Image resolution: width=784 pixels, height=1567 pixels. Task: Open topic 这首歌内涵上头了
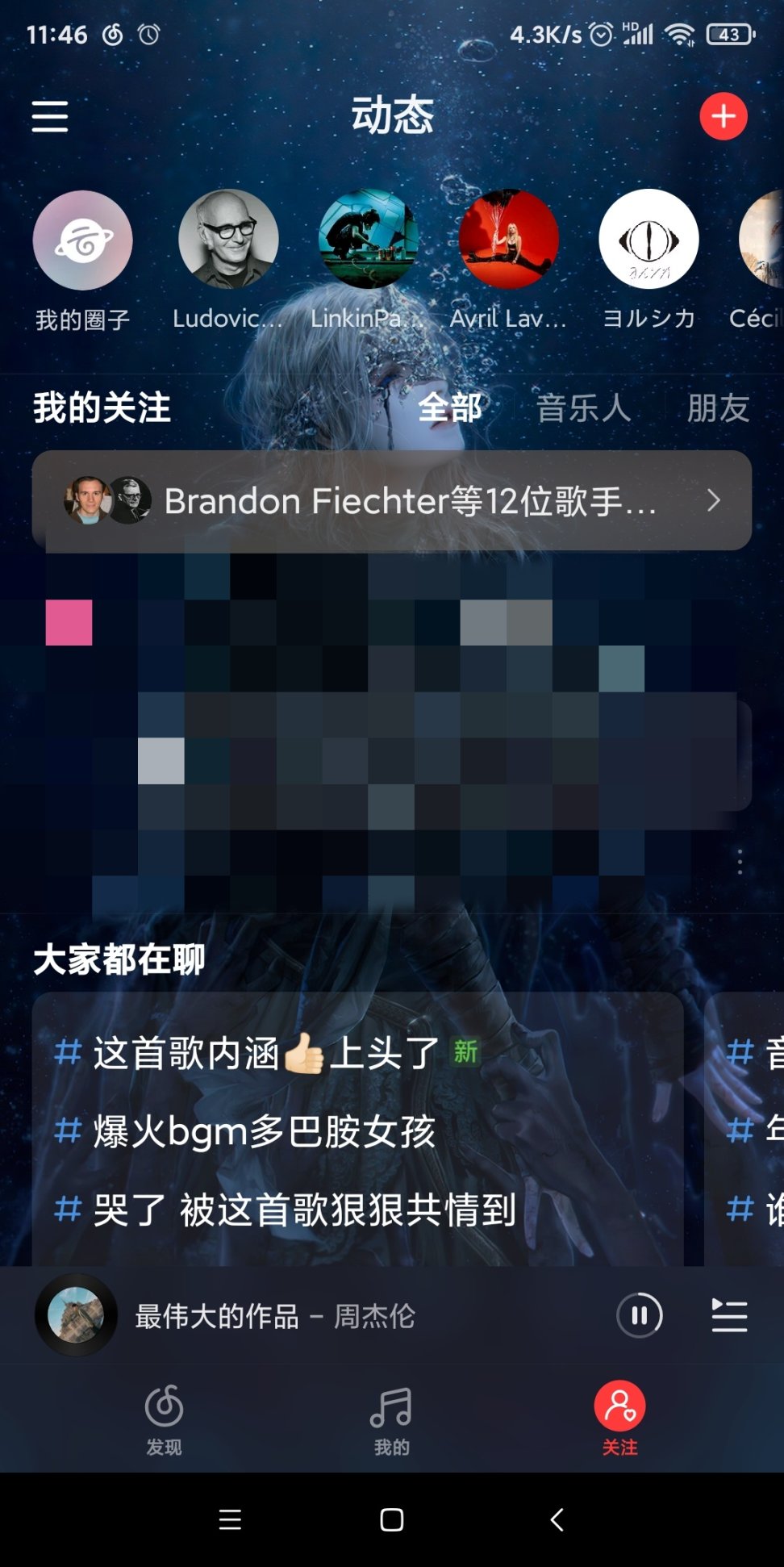tap(266, 1053)
